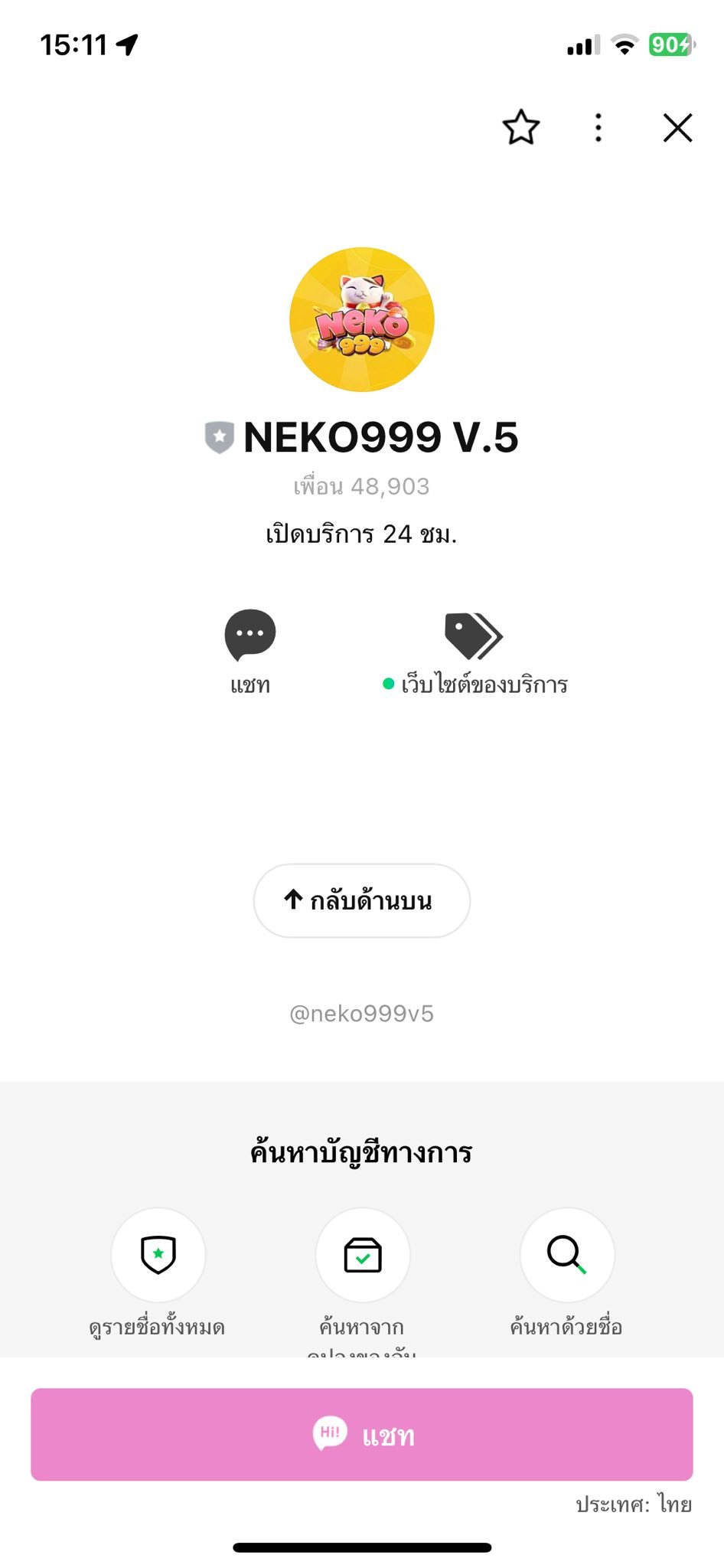Image resolution: width=724 pixels, height=1568 pixels.
Task: Open ค้นหาด้วยชื่อ search by name
Action: [x=567, y=1255]
